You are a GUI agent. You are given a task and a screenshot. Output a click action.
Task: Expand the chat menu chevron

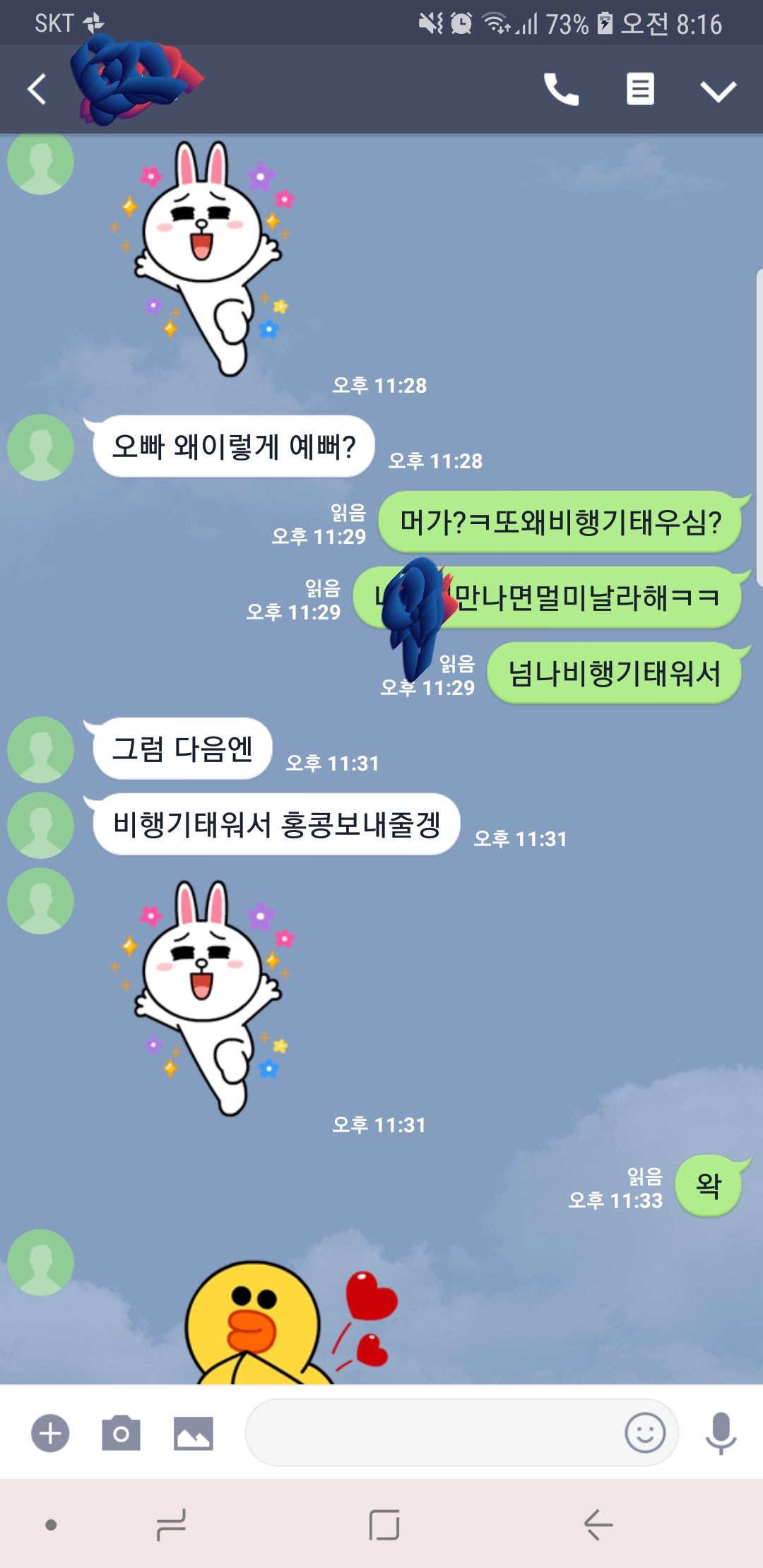click(718, 90)
